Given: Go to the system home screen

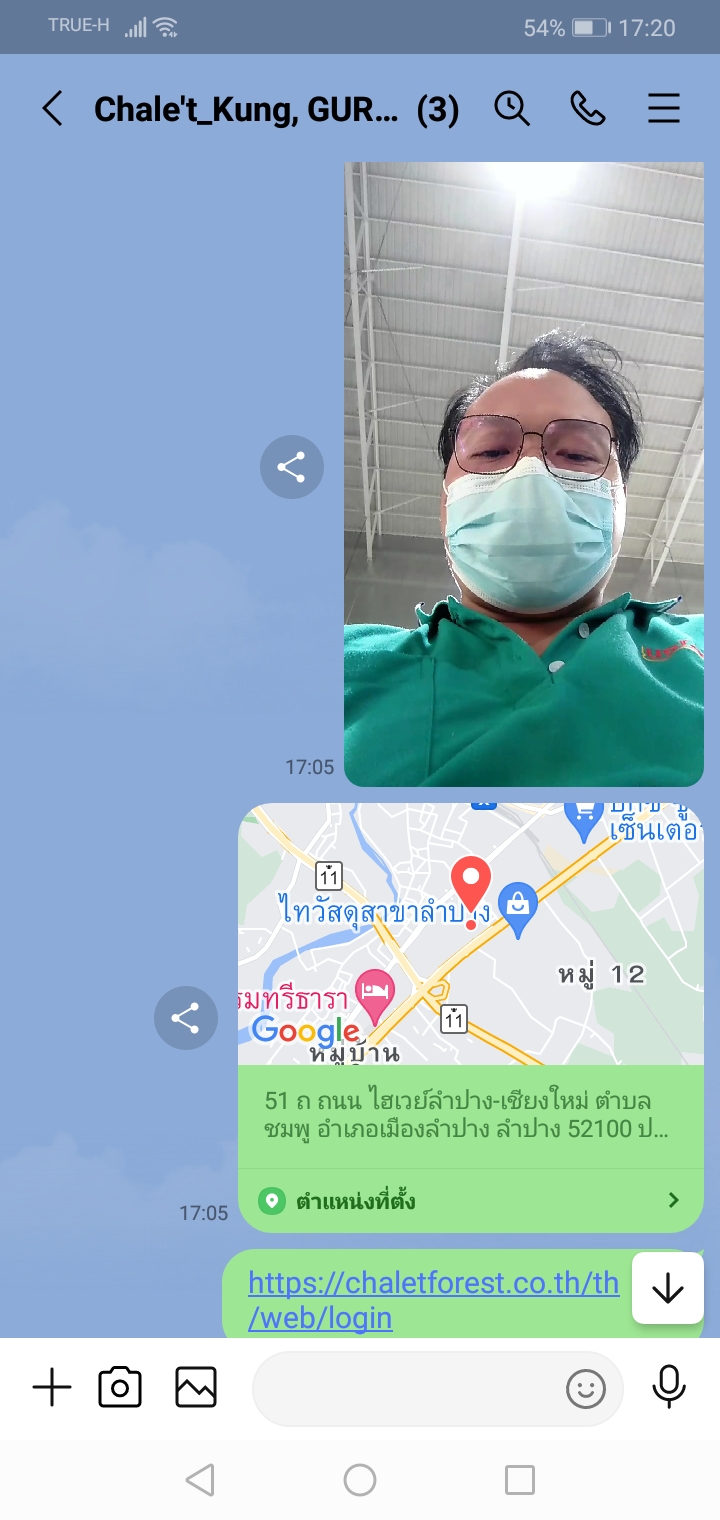Looking at the screenshot, I should (x=360, y=1480).
